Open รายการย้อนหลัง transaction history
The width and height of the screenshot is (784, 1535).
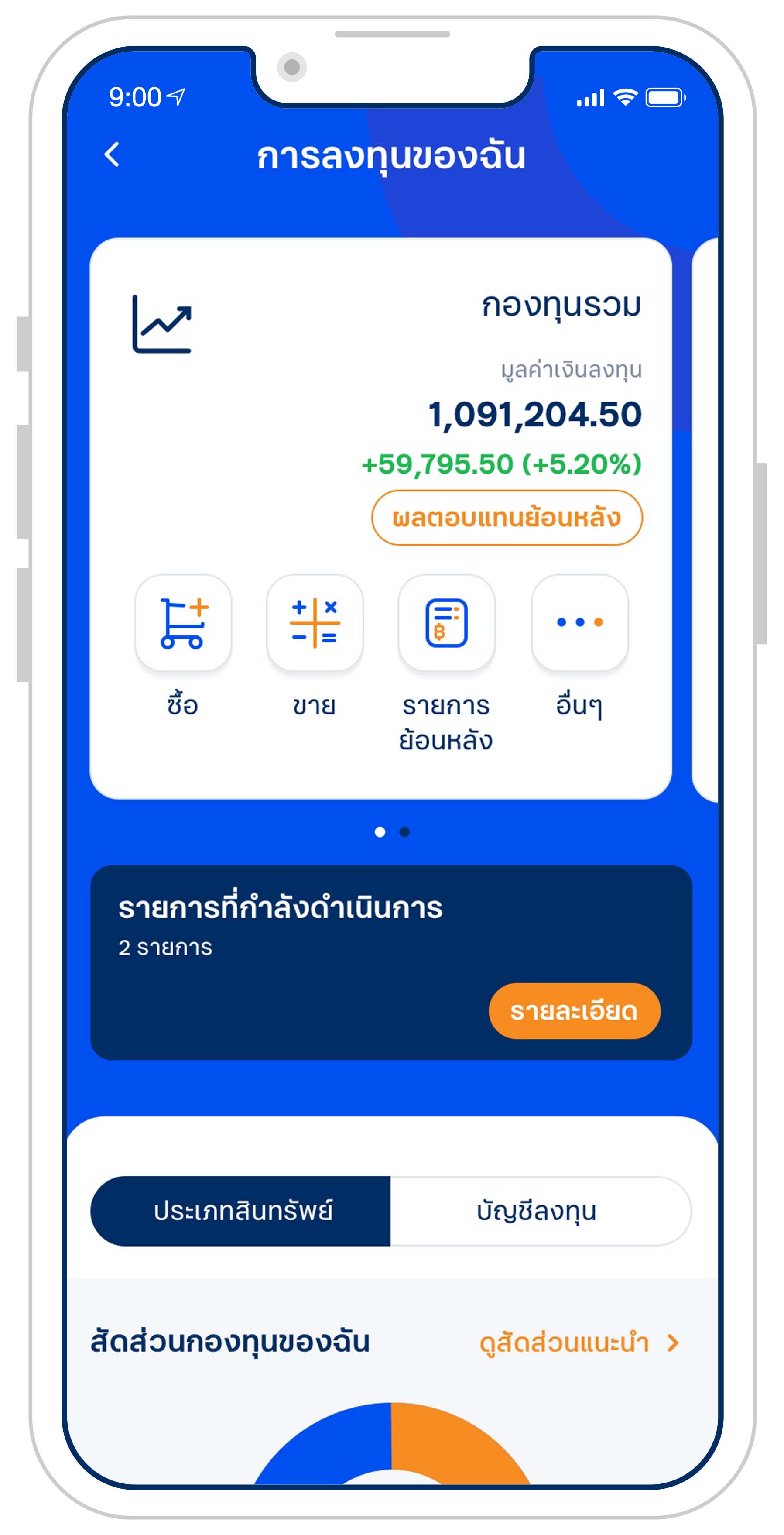click(x=446, y=623)
